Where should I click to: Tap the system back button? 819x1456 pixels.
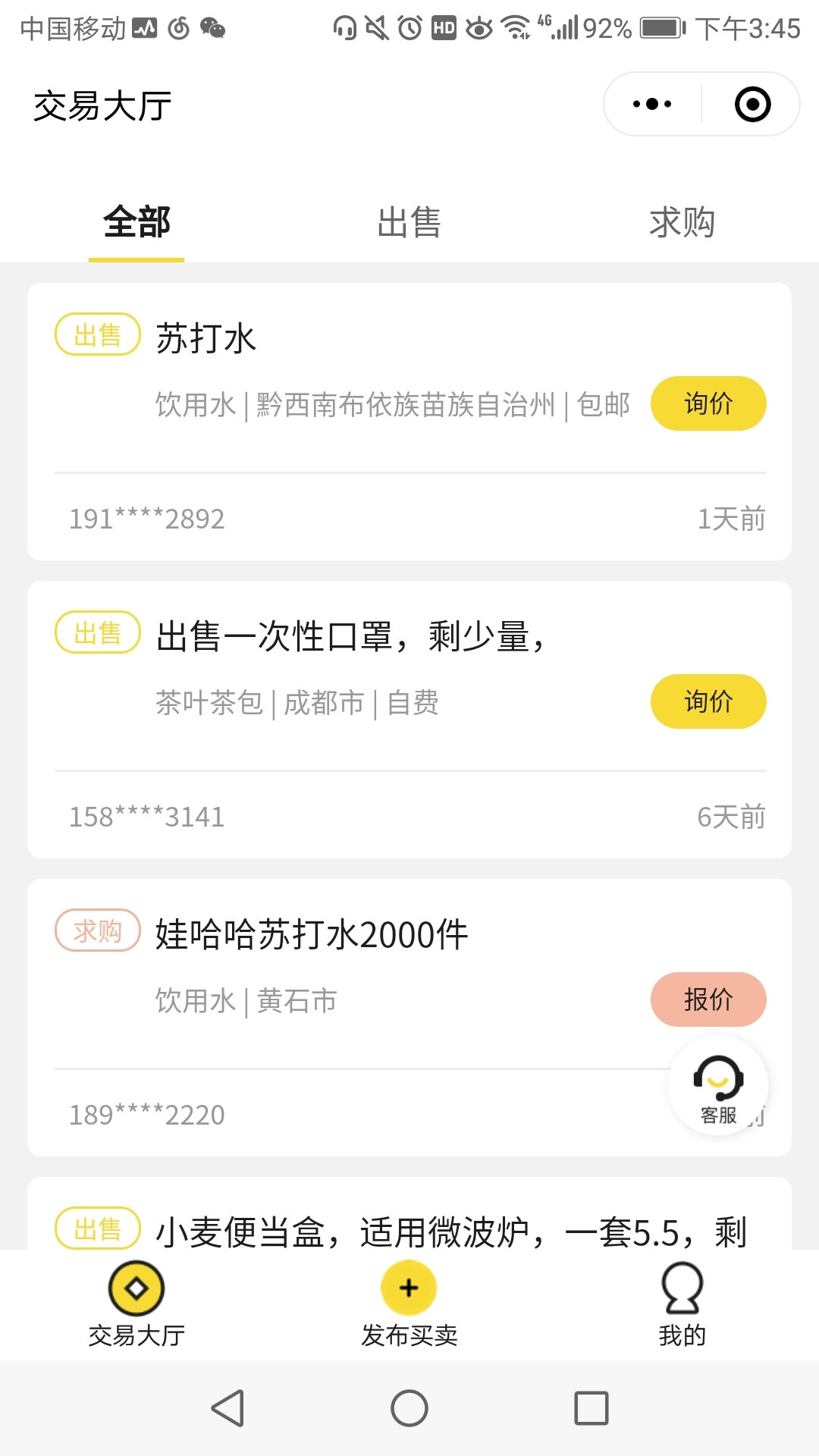click(x=227, y=1408)
